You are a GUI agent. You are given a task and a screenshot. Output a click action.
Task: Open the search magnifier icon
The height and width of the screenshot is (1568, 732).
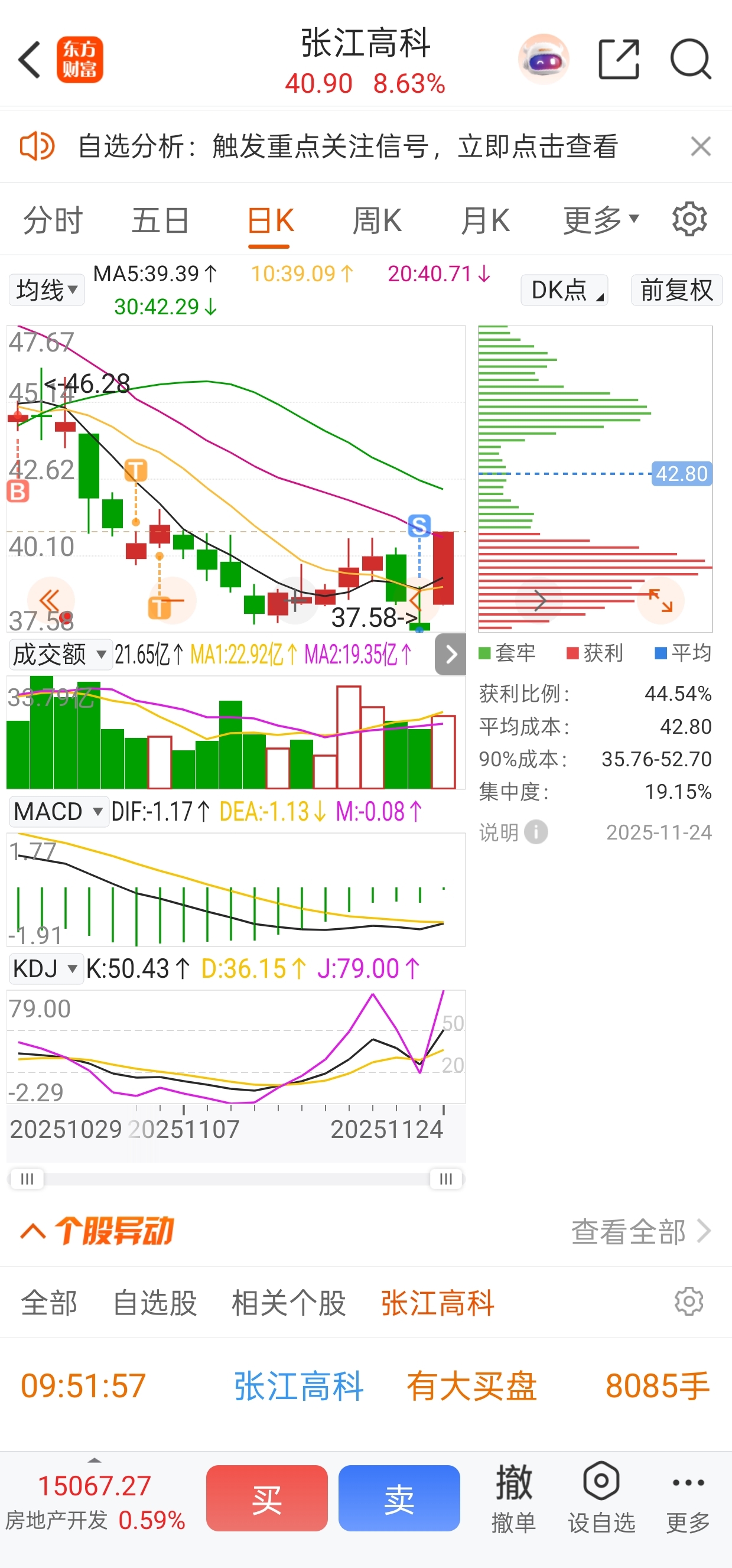point(690,60)
